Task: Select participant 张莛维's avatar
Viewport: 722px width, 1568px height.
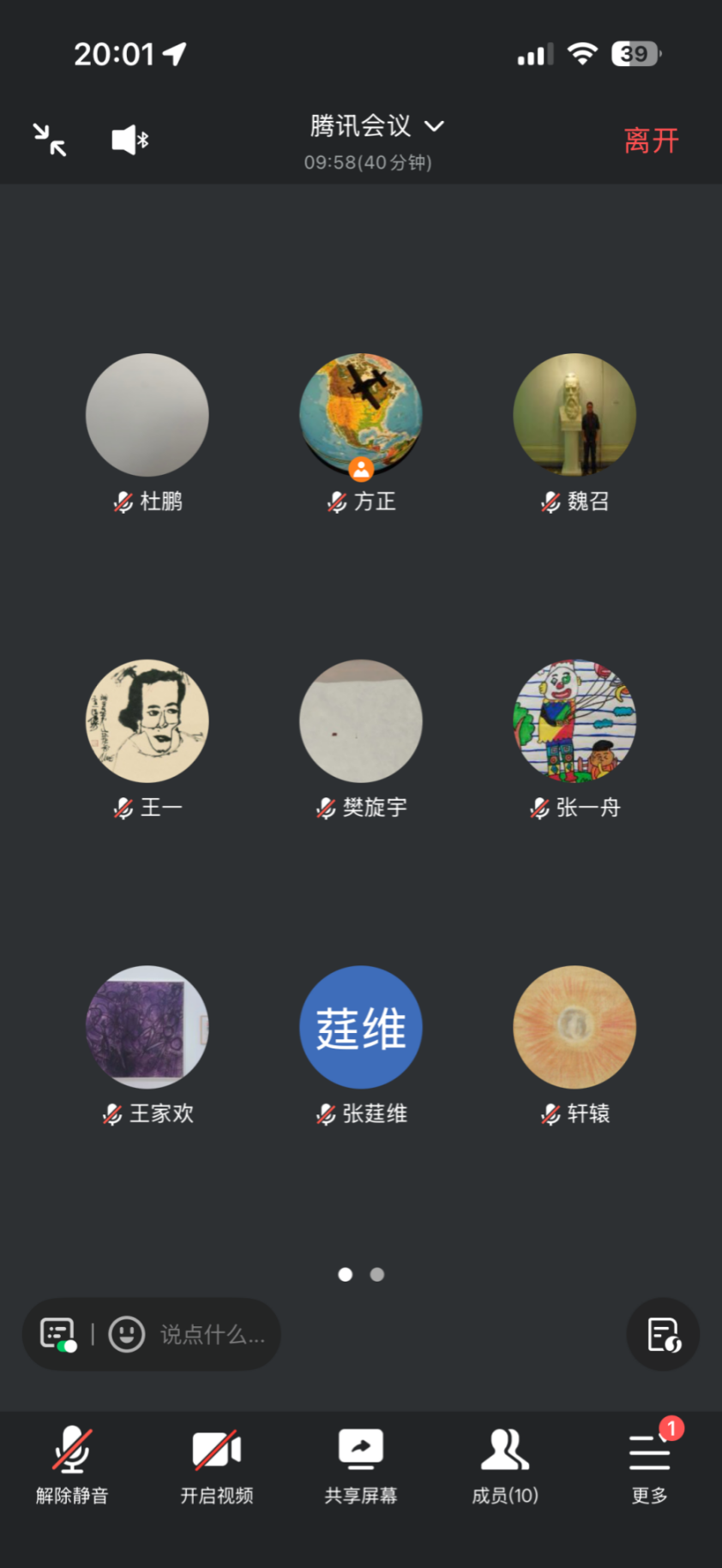Action: pyautogui.click(x=361, y=1027)
